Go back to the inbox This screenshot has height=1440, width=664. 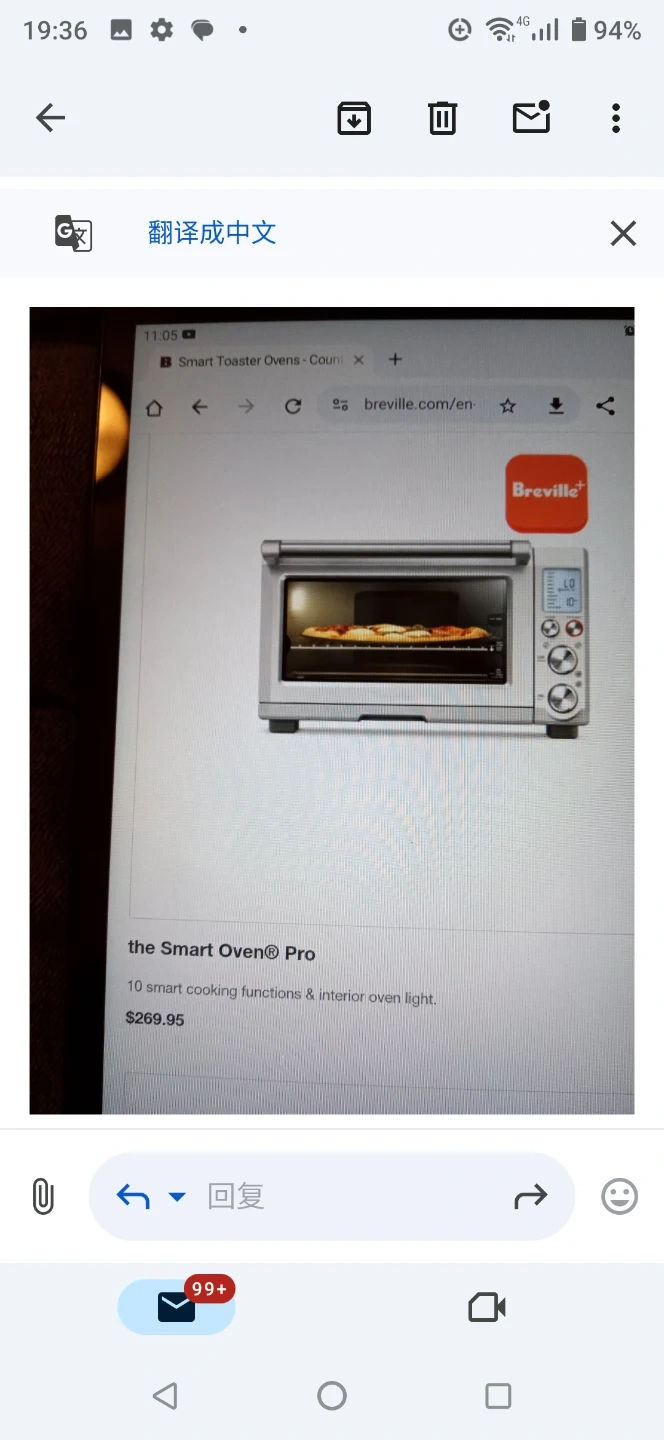[x=50, y=118]
